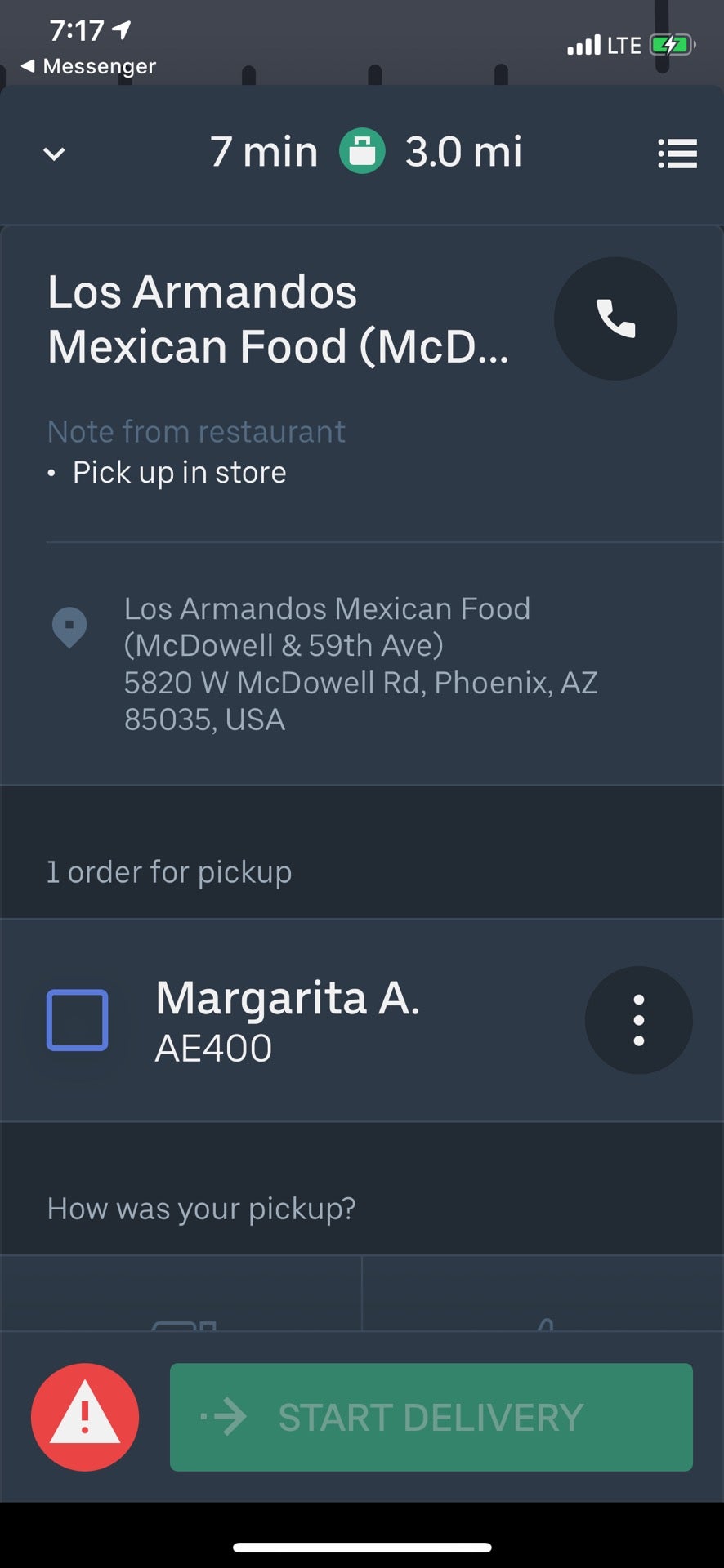Viewport: 724px width, 1568px height.
Task: Tap the Pick up in store note
Action: 178,472
